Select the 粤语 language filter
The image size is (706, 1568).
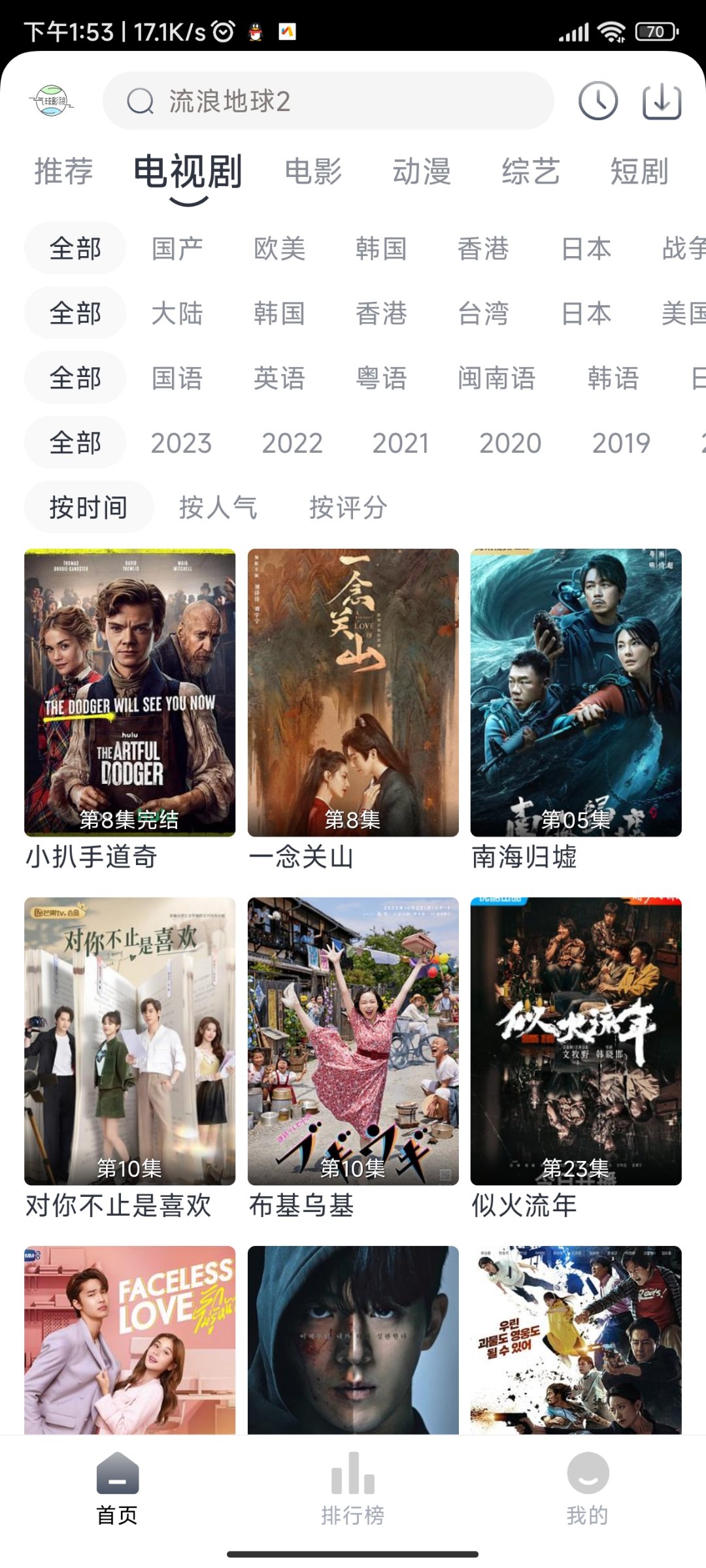click(381, 378)
